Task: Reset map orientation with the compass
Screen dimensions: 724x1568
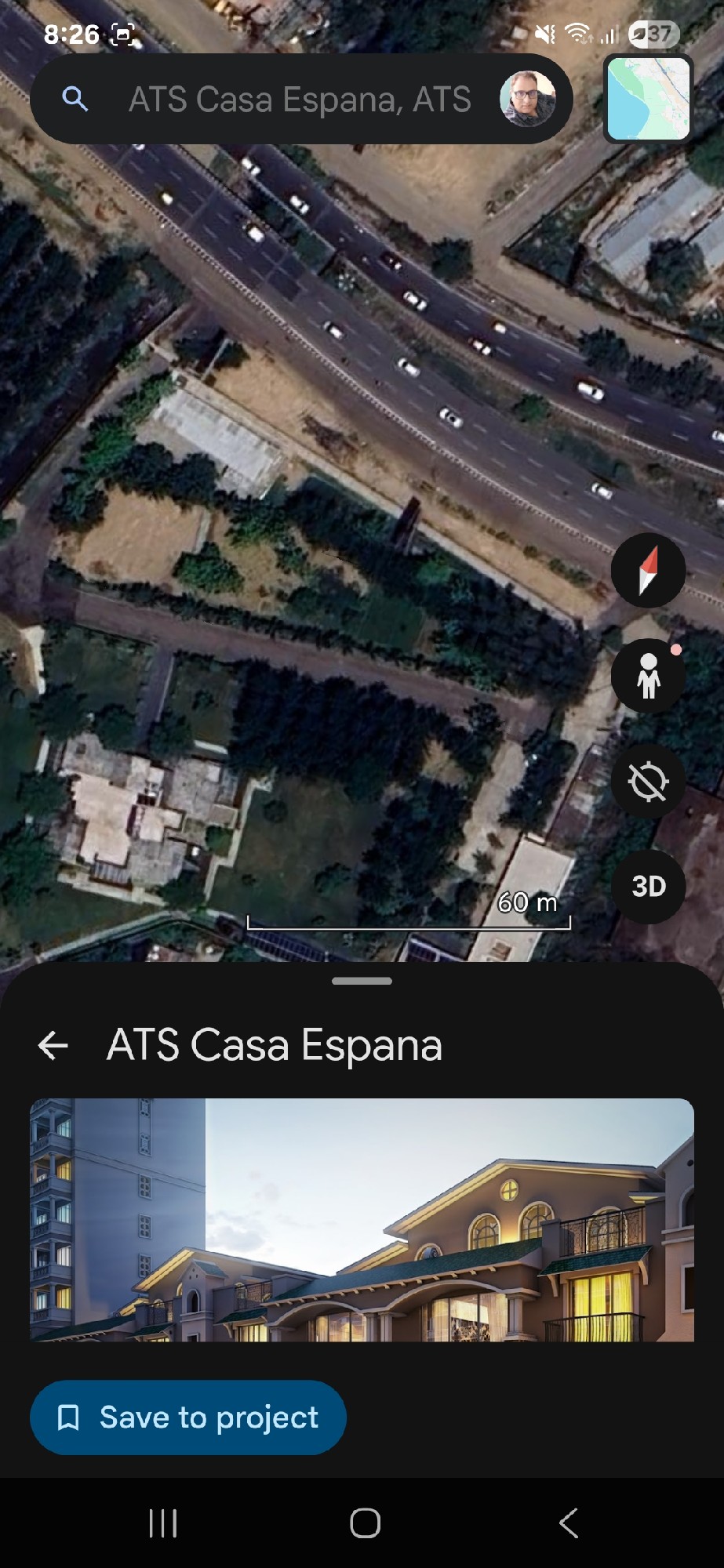Action: pos(648,570)
